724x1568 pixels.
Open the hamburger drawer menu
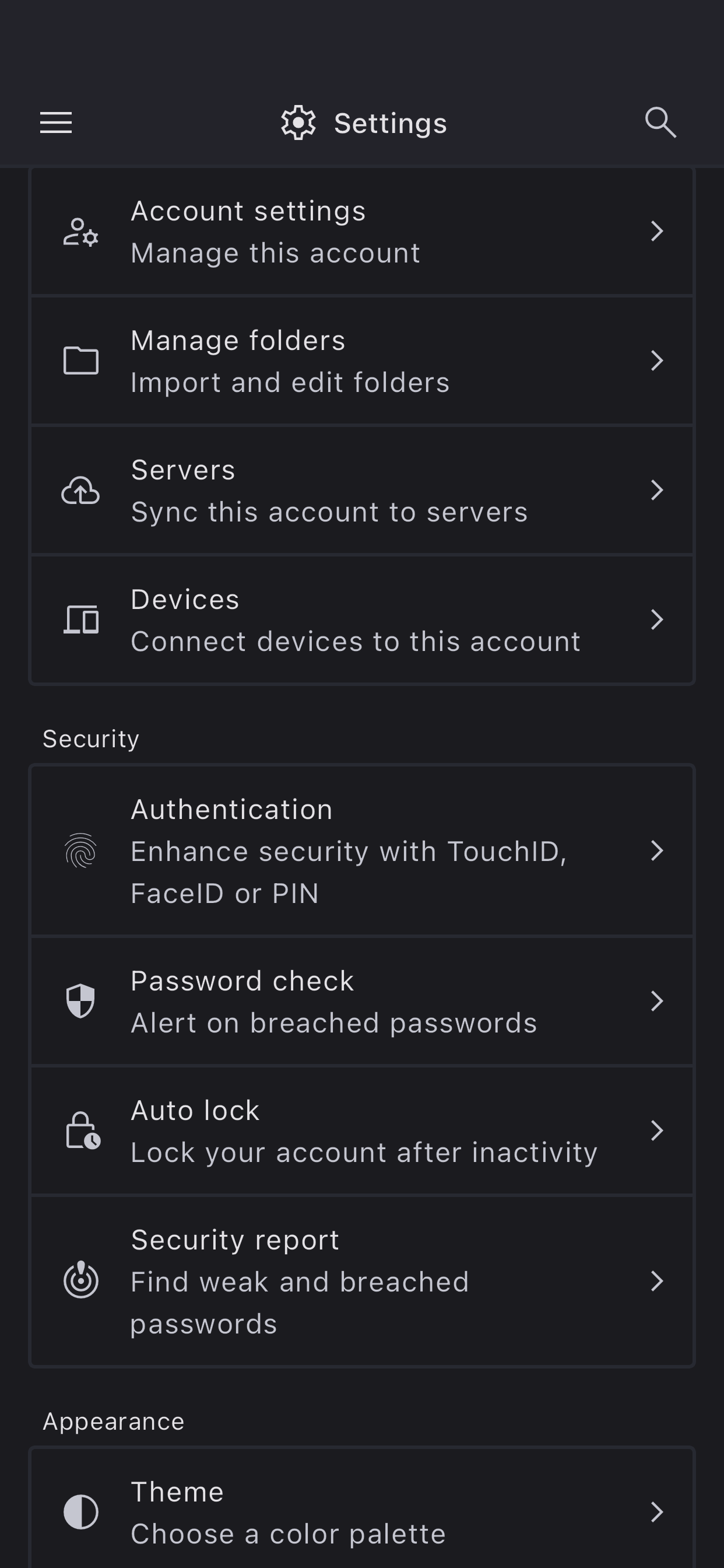[56, 123]
